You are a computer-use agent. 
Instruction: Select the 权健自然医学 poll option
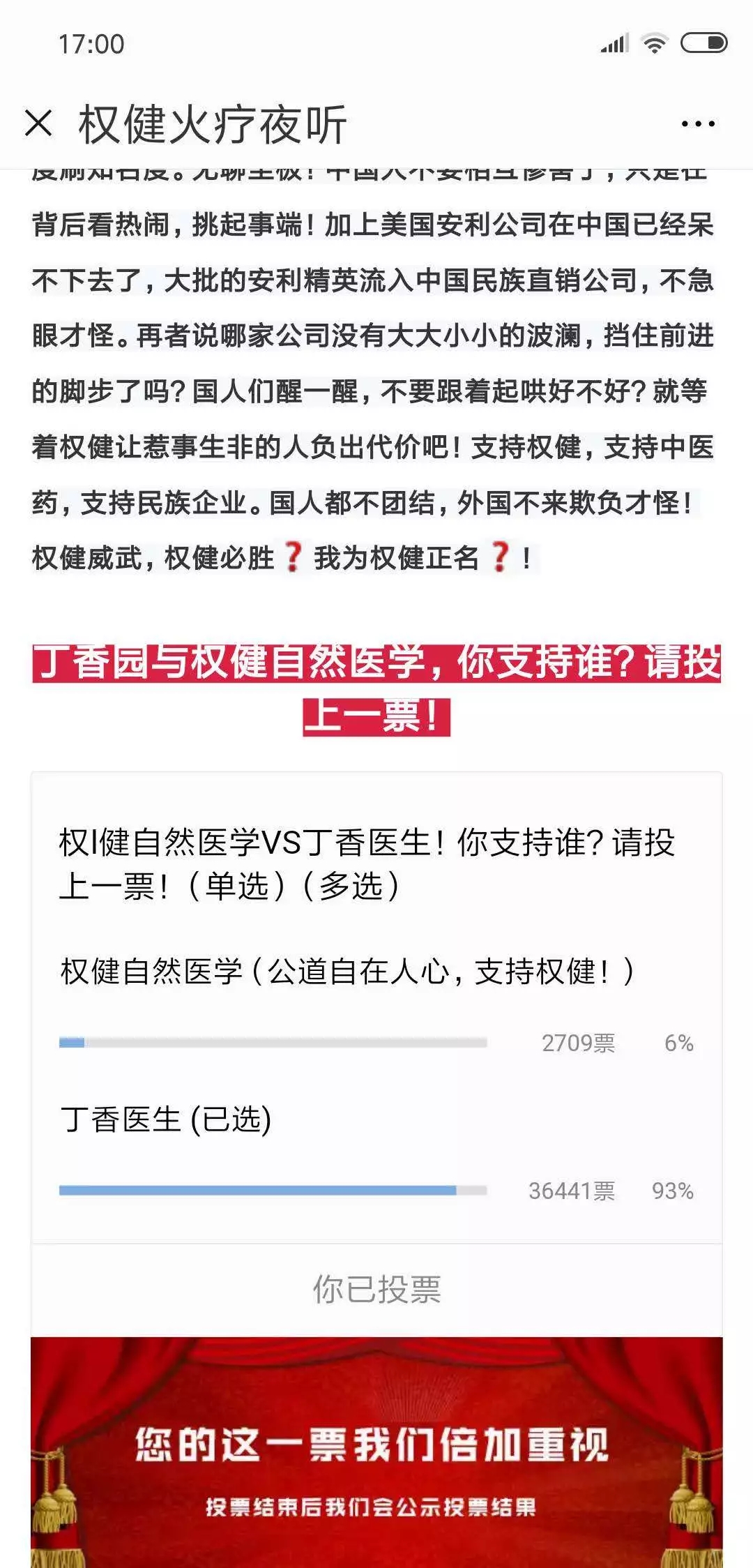[x=347, y=972]
